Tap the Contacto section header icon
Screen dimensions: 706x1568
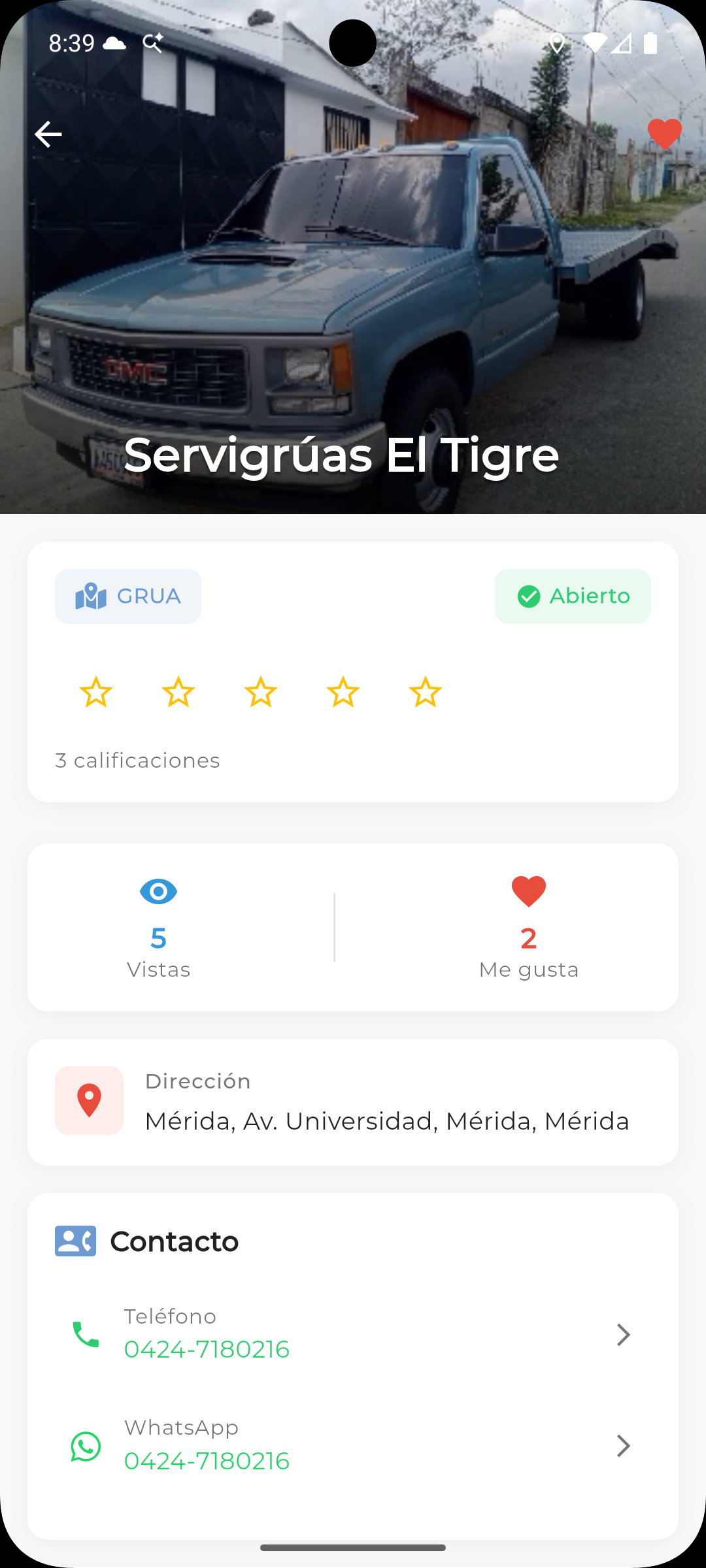coord(75,1240)
